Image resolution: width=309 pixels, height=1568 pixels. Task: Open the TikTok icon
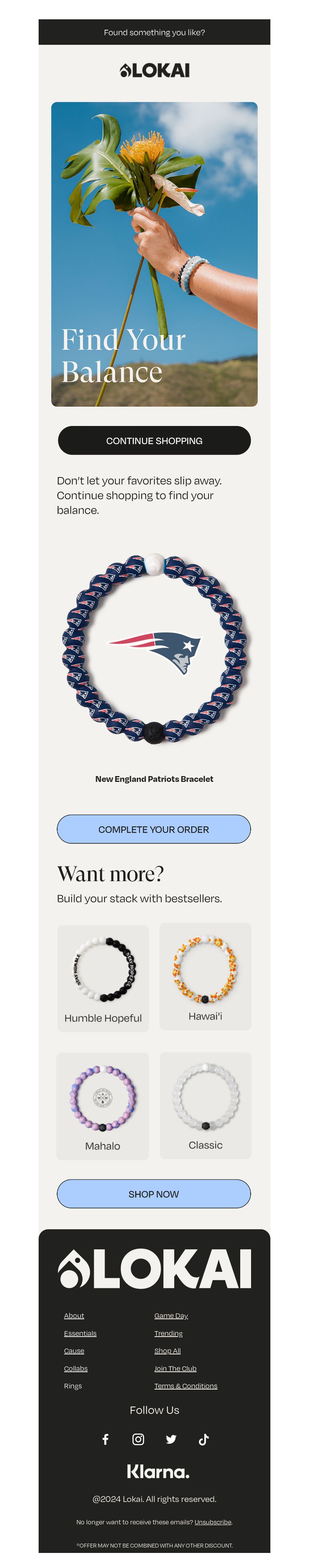tap(204, 1439)
